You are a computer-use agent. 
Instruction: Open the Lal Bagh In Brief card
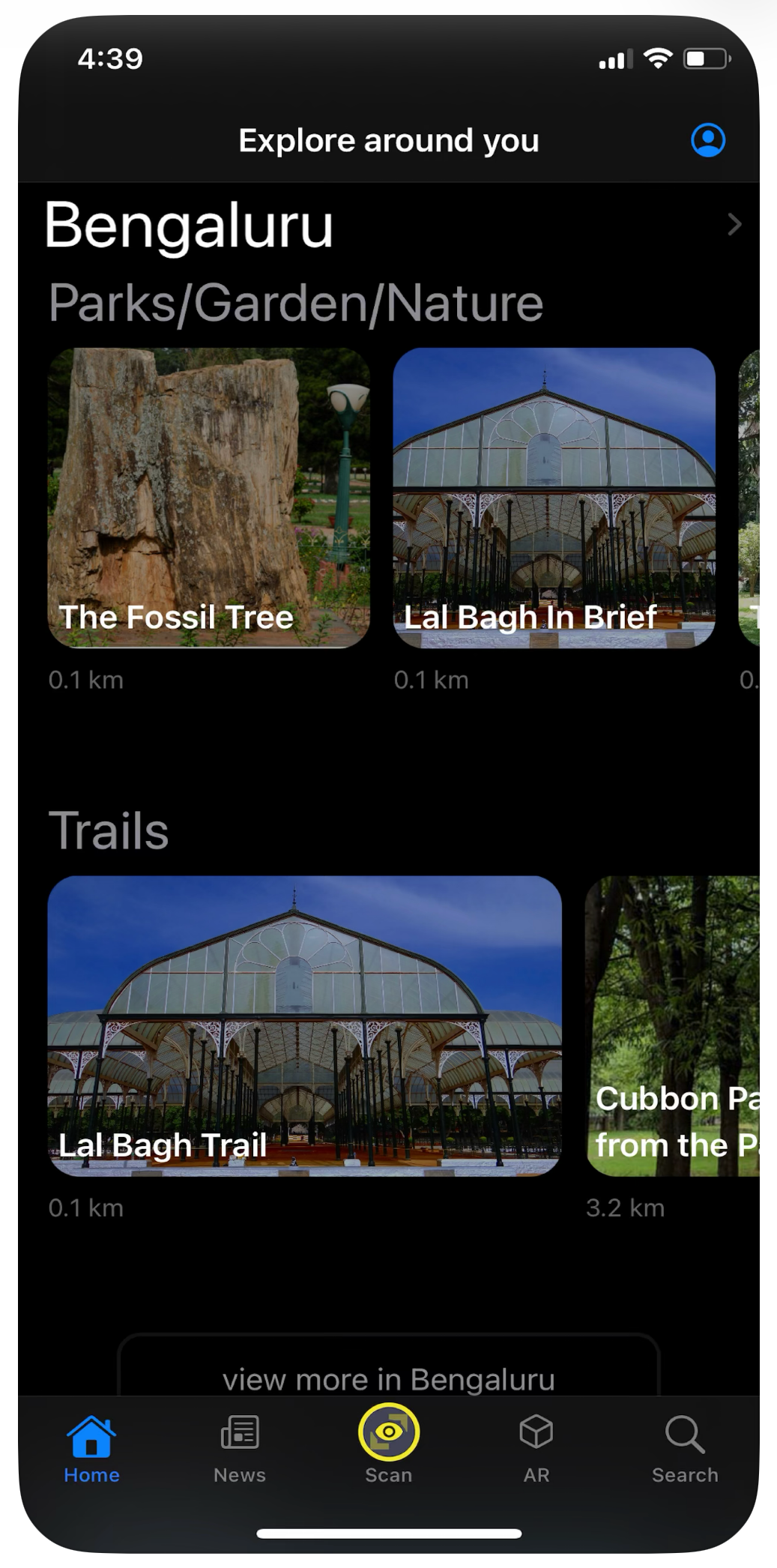pos(554,498)
